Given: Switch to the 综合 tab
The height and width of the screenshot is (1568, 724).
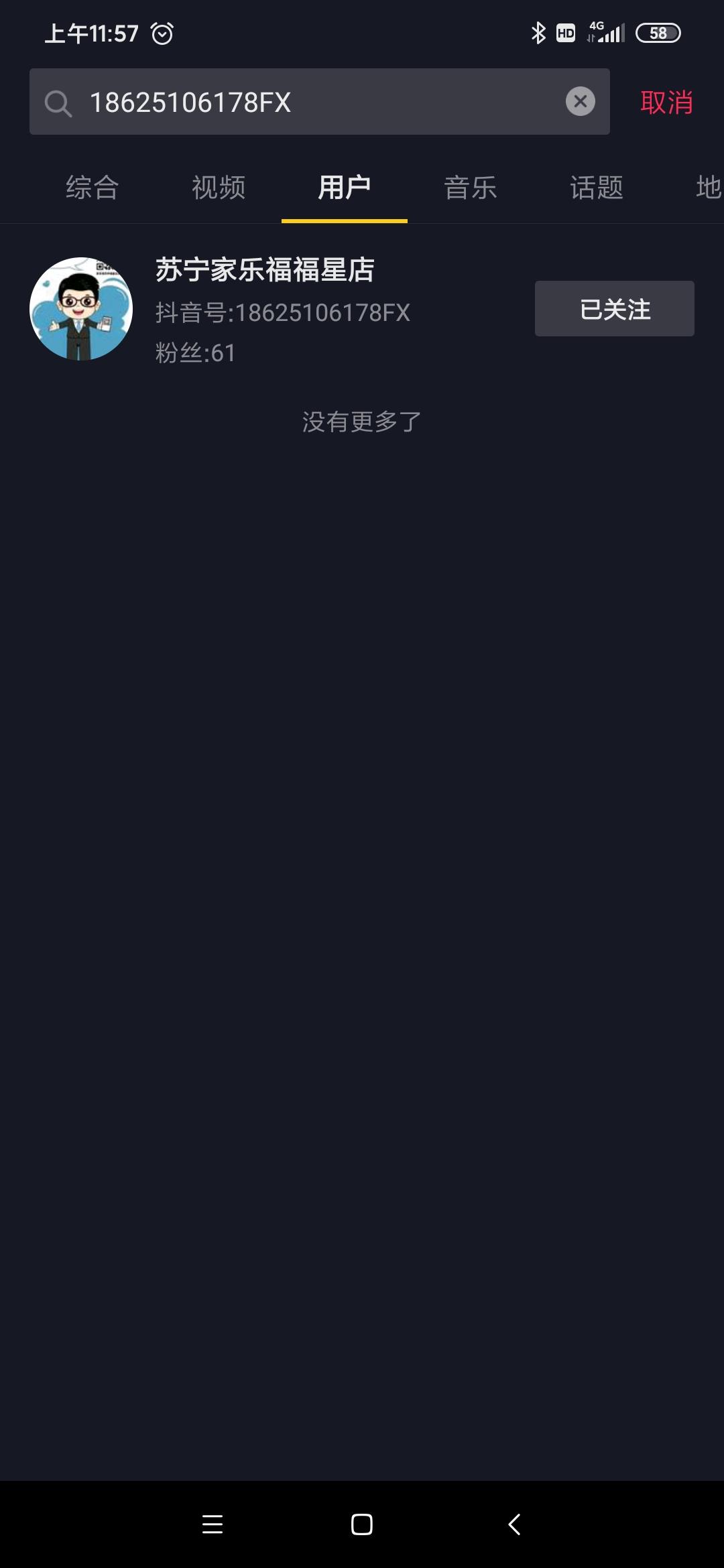Looking at the screenshot, I should coord(93,188).
